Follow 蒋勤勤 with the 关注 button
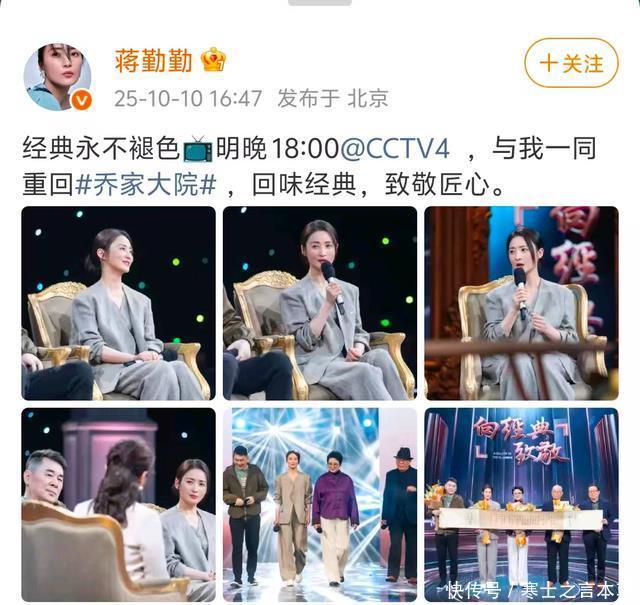Image resolution: width=640 pixels, height=605 pixels. 572,63
